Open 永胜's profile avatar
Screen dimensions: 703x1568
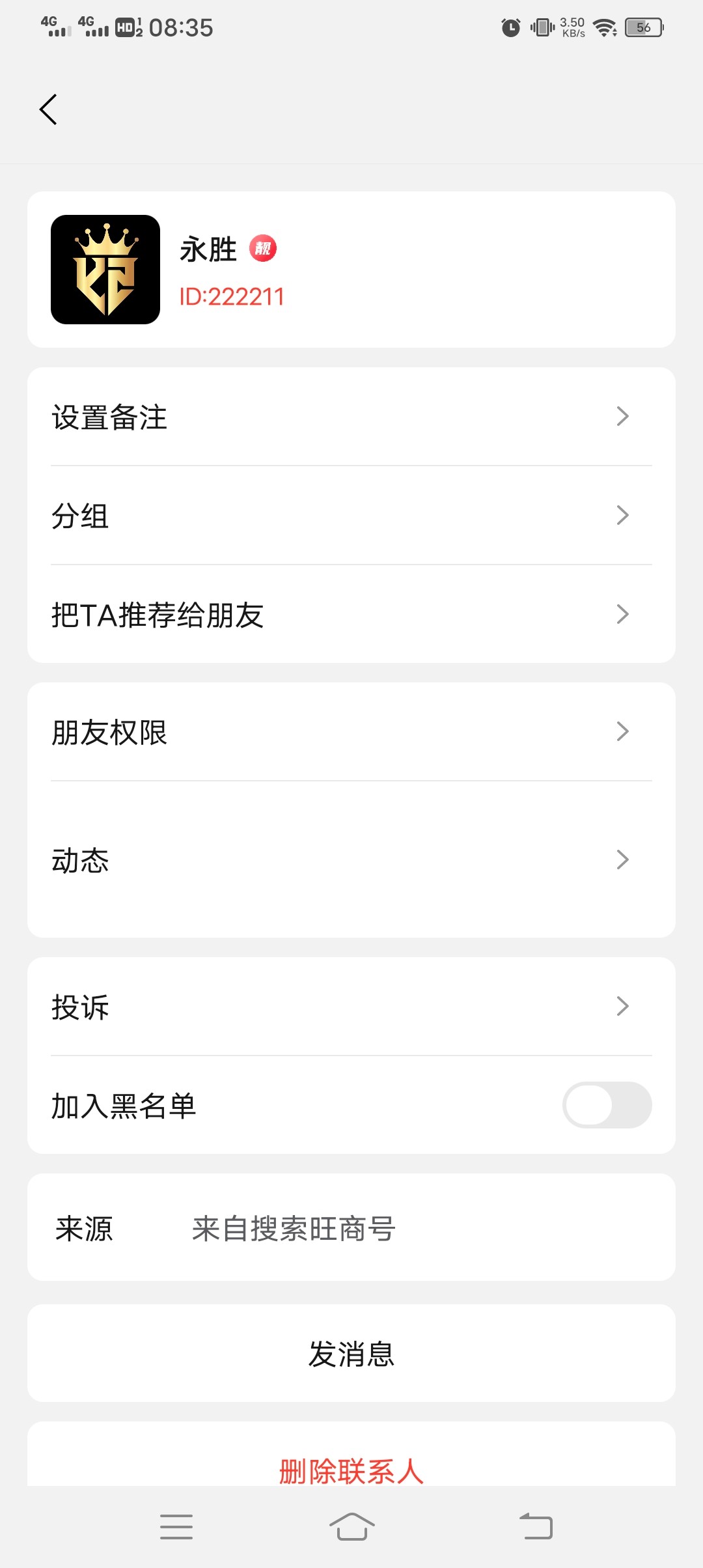click(x=105, y=270)
